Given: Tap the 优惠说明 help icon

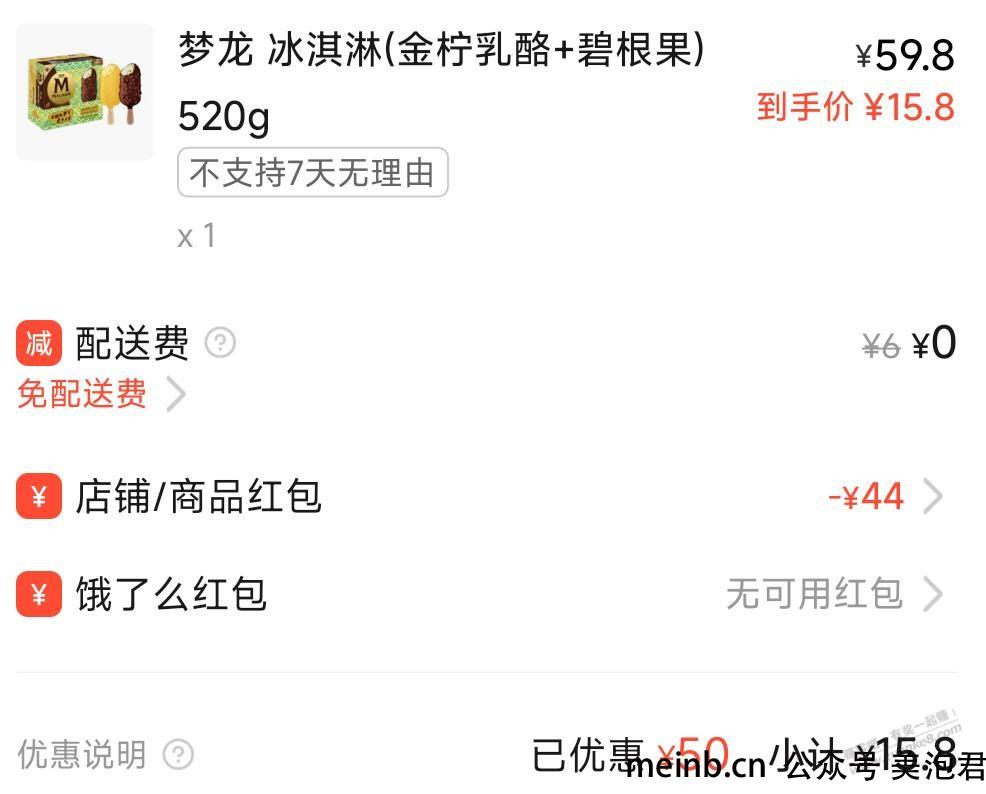Looking at the screenshot, I should pyautogui.click(x=178, y=754).
